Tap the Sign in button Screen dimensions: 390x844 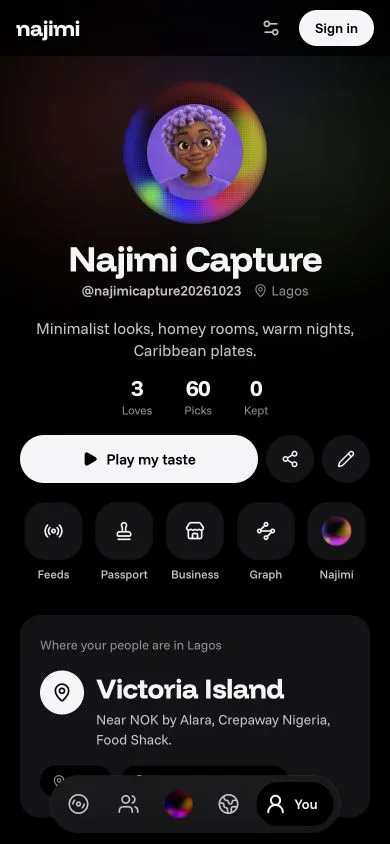coord(336,28)
